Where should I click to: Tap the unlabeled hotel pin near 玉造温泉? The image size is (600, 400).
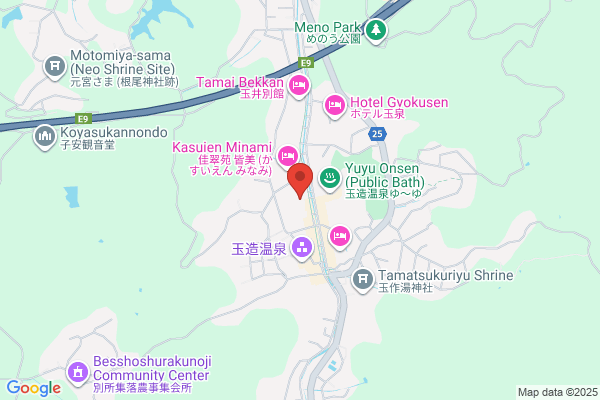tap(340, 238)
